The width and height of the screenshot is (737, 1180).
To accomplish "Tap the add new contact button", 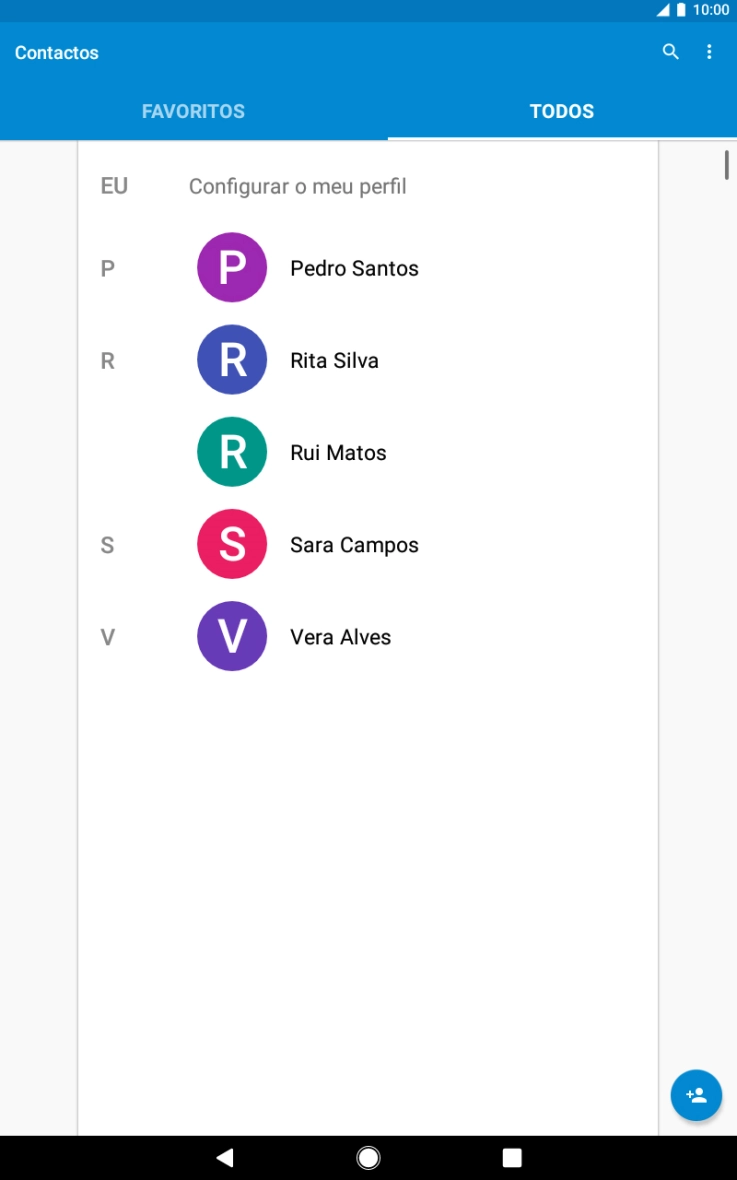I will 695,1095.
